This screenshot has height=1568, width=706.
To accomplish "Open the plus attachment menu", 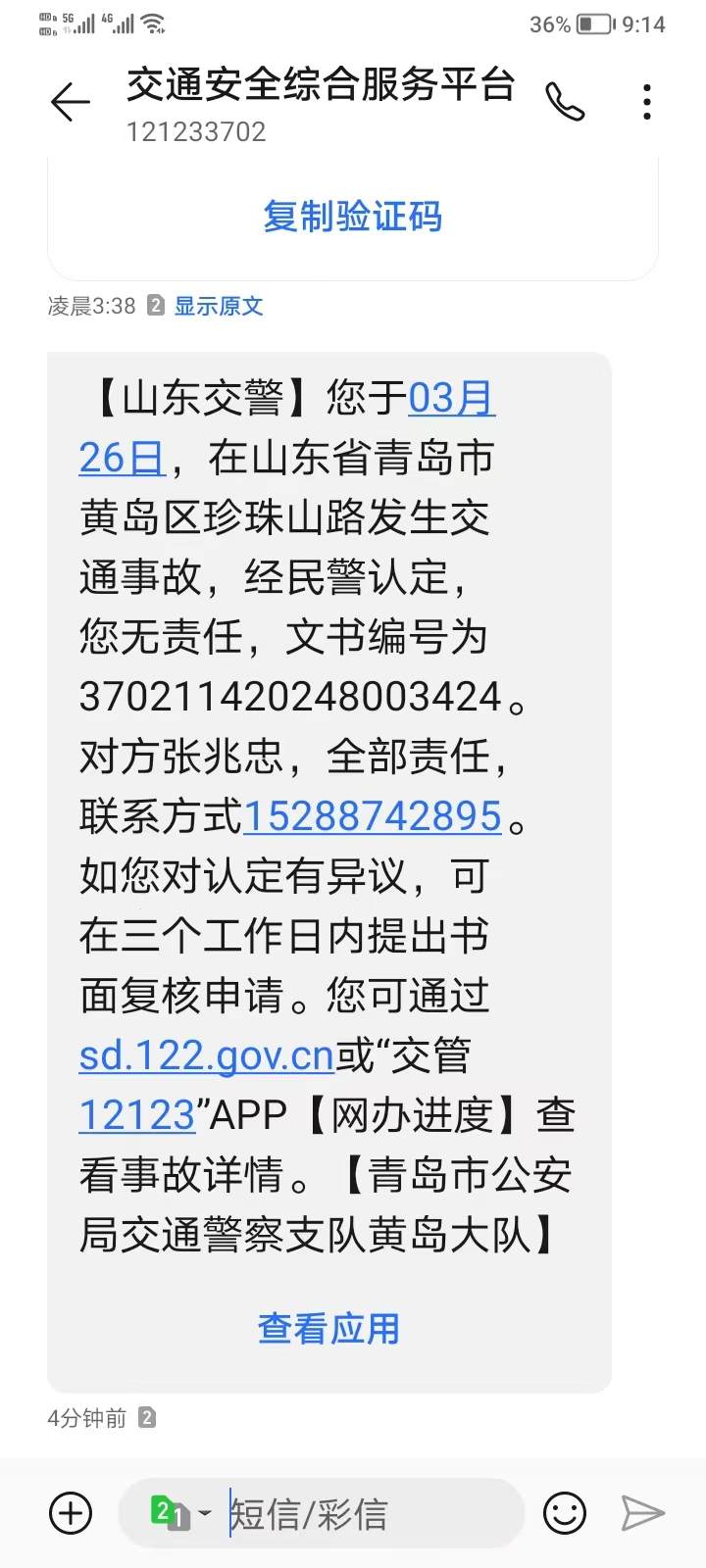I will [71, 1513].
